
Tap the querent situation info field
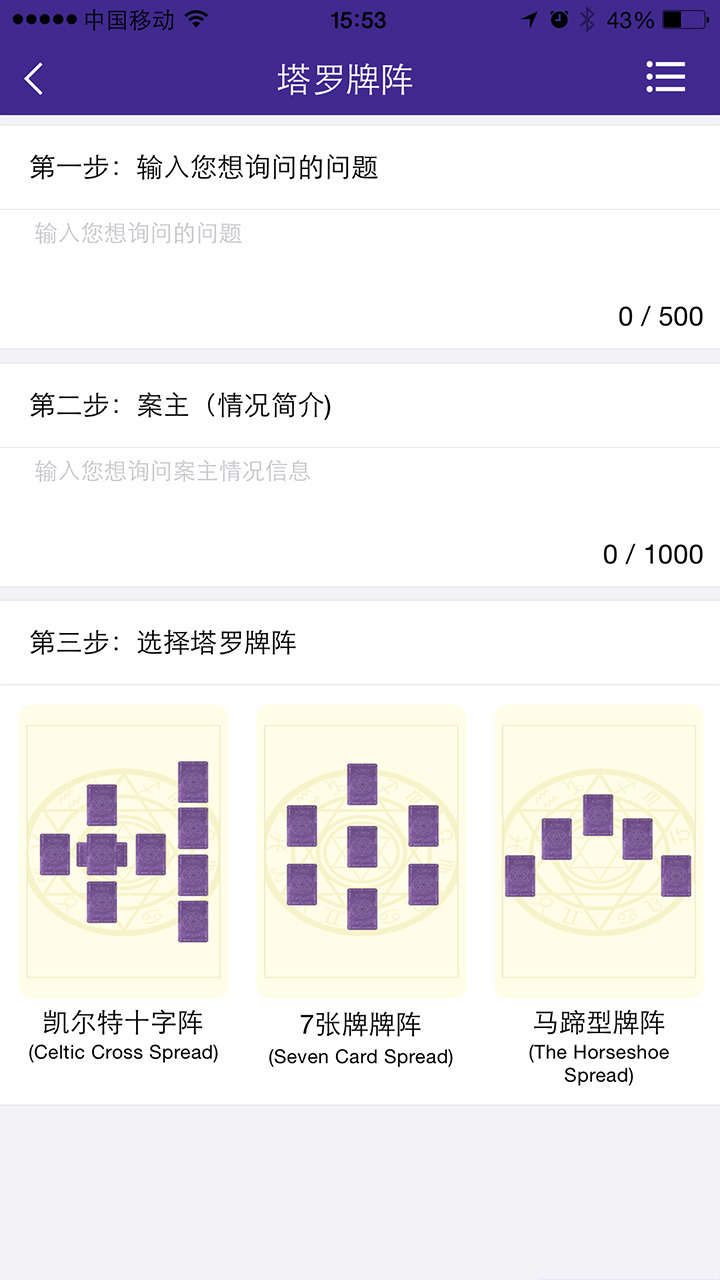pos(360,517)
